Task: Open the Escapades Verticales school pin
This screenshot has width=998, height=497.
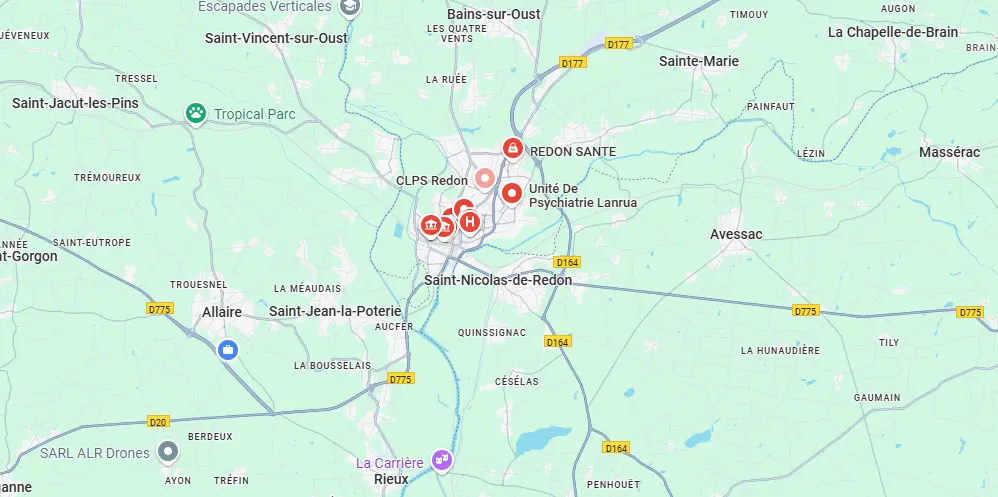Action: pos(349,8)
